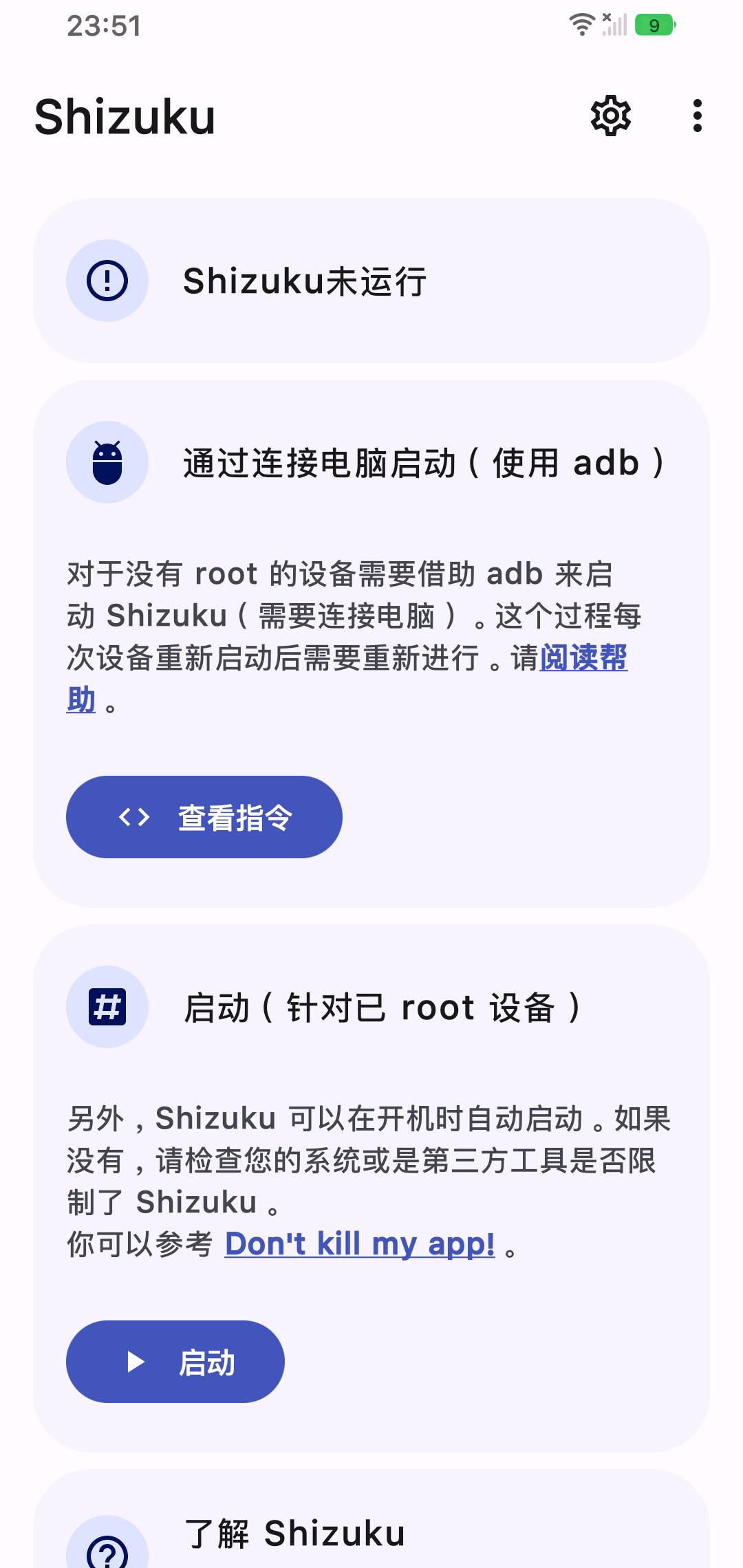This screenshot has height=1568, width=743.
Task: Tap the 查看指令 button
Action: (x=204, y=817)
